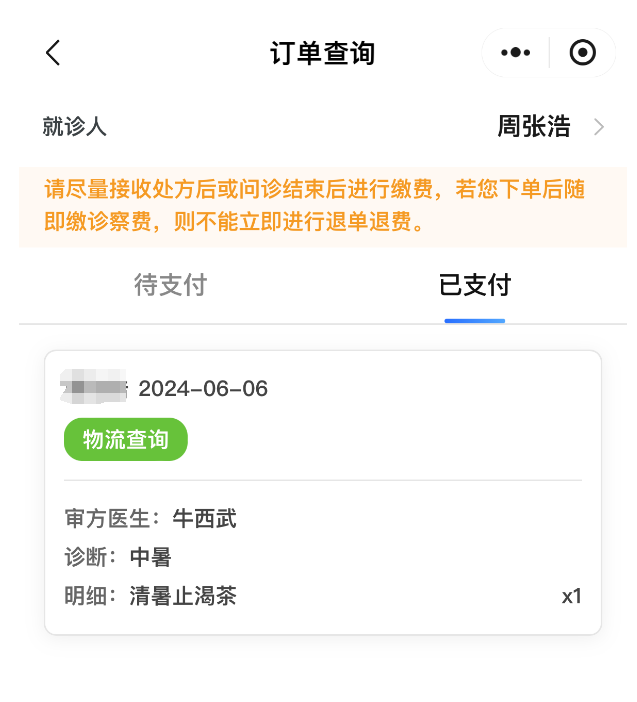Go back from 订单查询 page
Screen dimensions: 637x702
click(53, 53)
